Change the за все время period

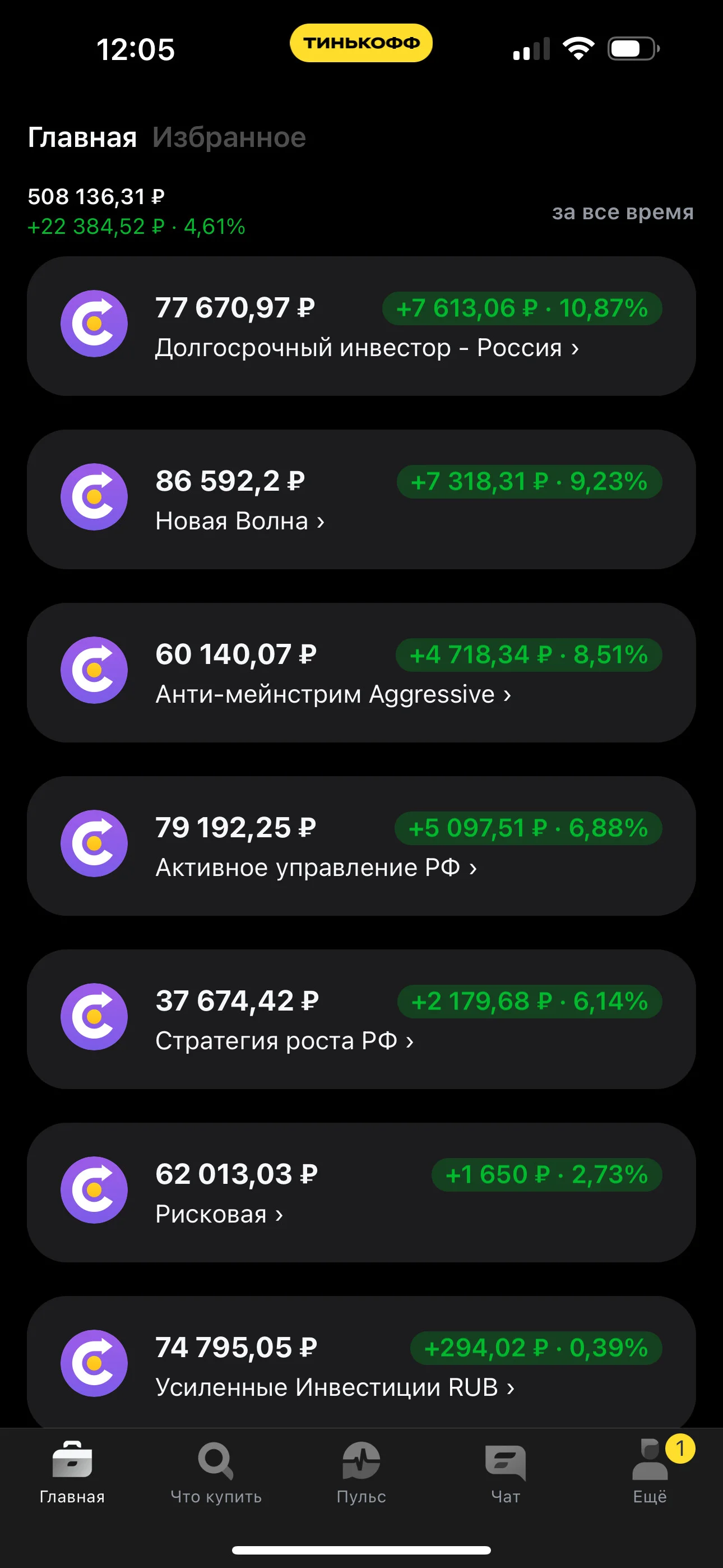coord(623,212)
